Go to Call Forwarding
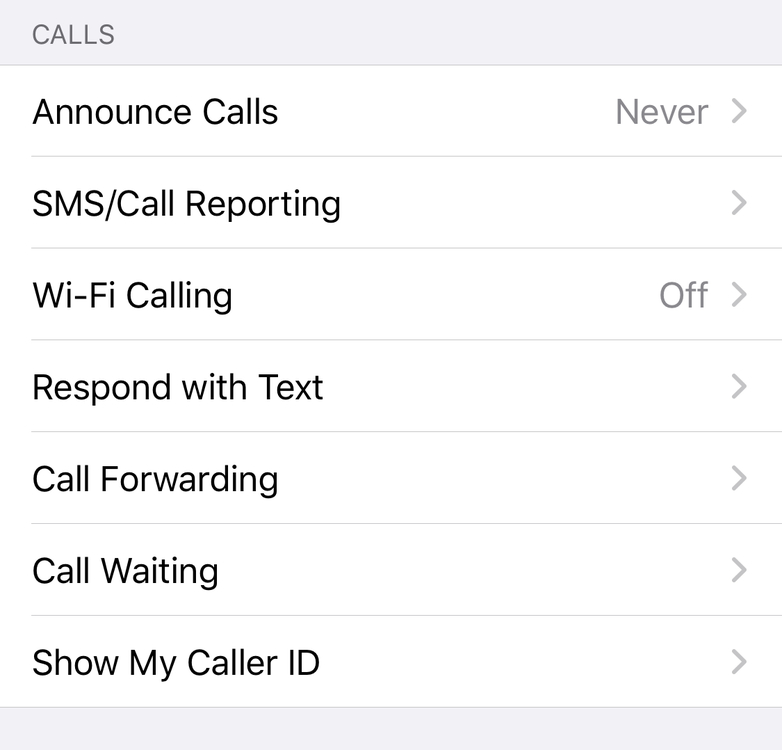 (x=390, y=479)
